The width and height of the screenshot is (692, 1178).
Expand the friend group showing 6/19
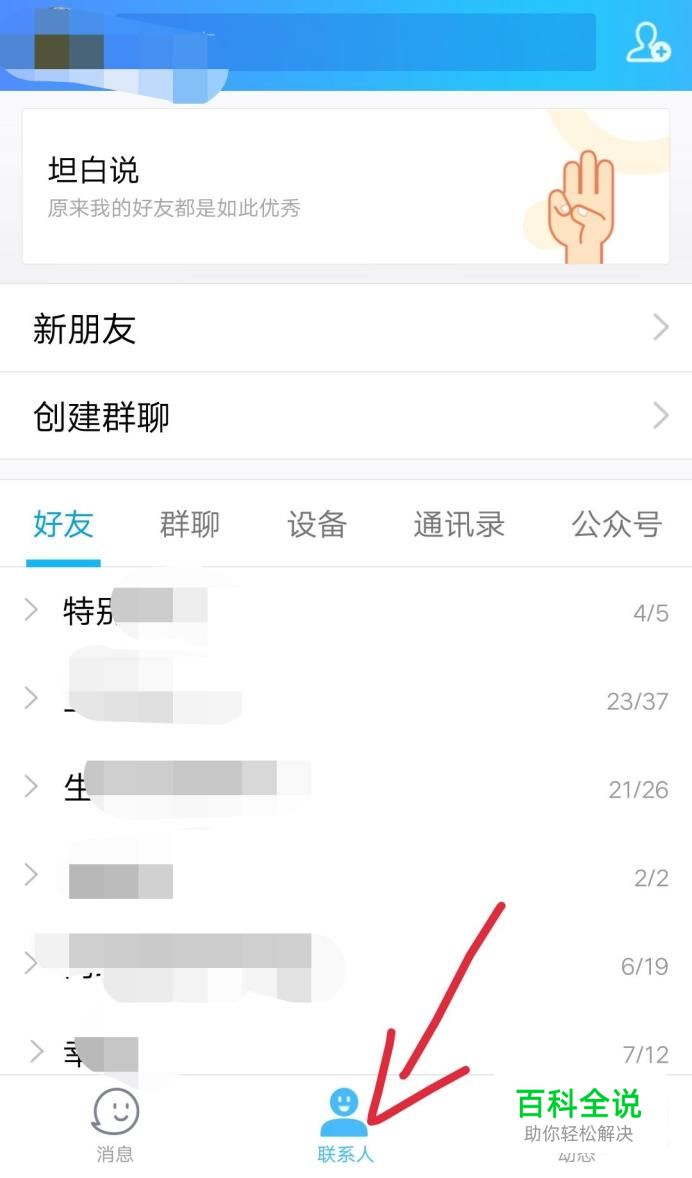point(345,965)
